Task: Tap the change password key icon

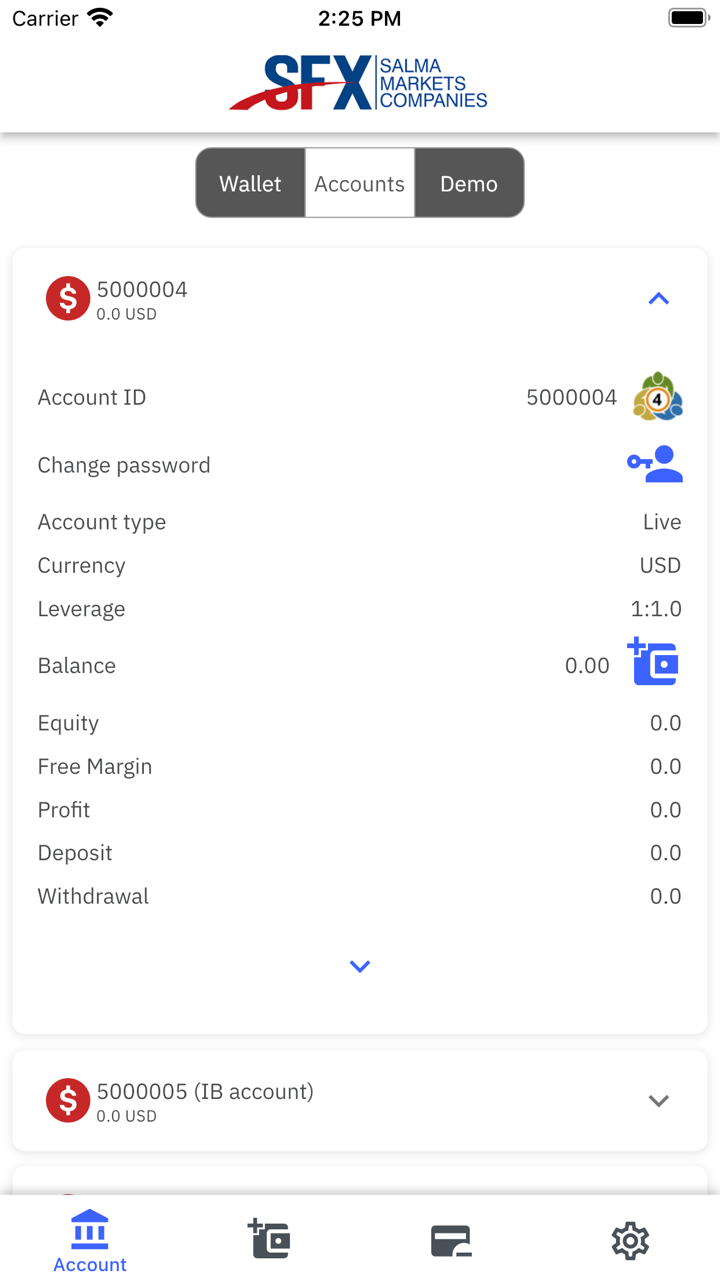Action: pyautogui.click(x=655, y=465)
